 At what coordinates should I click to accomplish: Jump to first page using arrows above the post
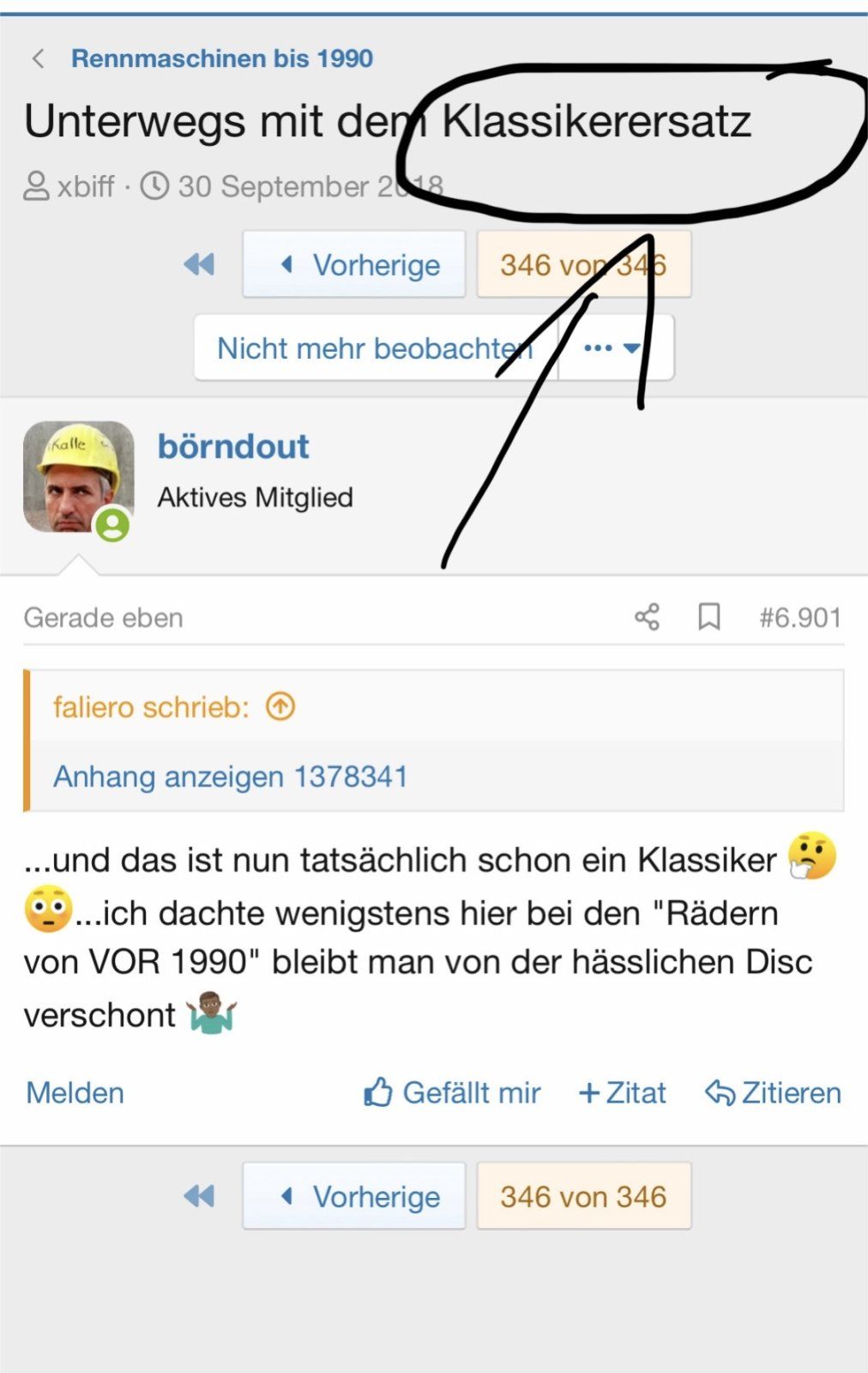click(199, 264)
